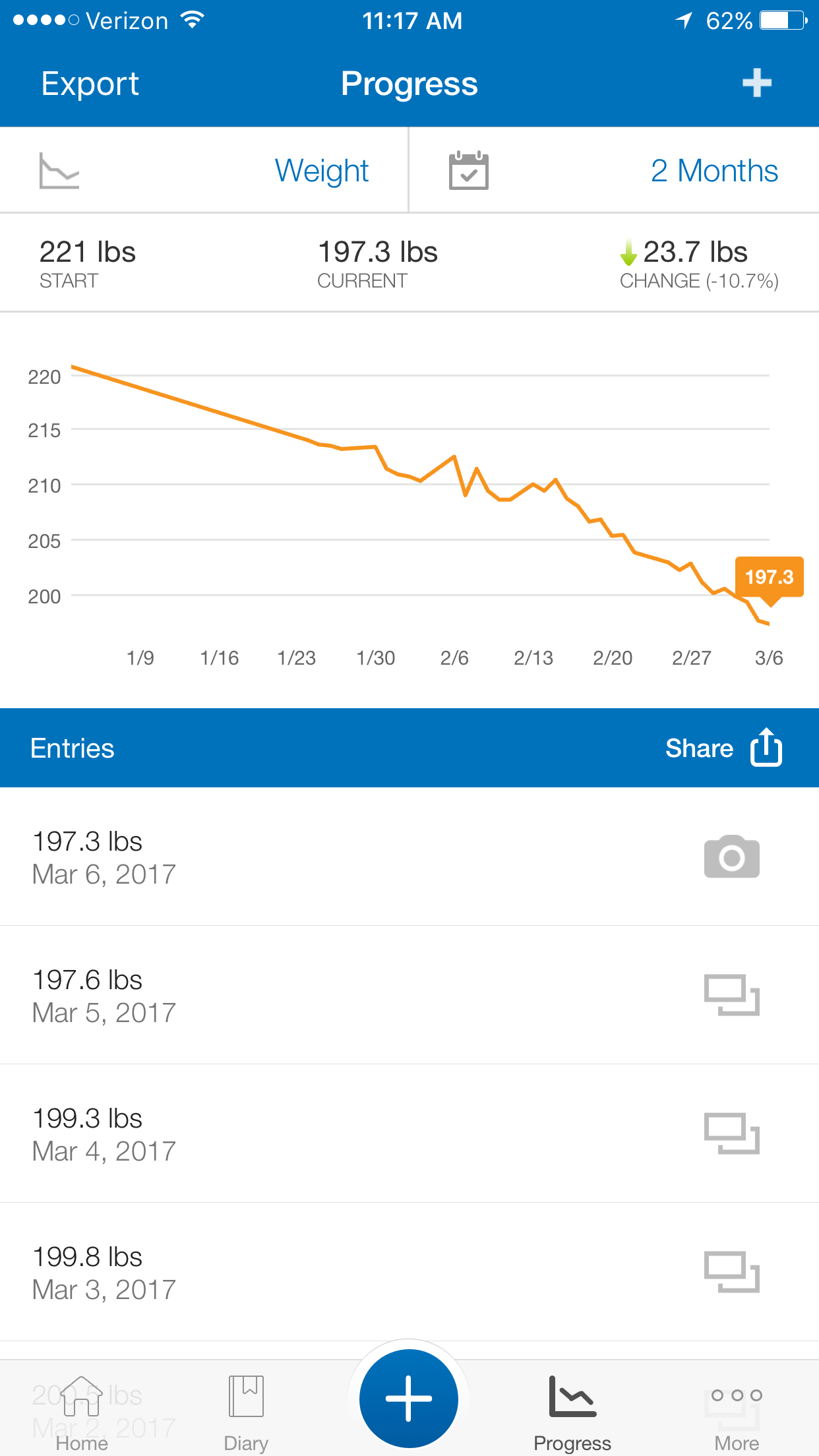Open the camera icon for Mar 6 entry
819x1456 pixels.
pyautogui.click(x=731, y=857)
